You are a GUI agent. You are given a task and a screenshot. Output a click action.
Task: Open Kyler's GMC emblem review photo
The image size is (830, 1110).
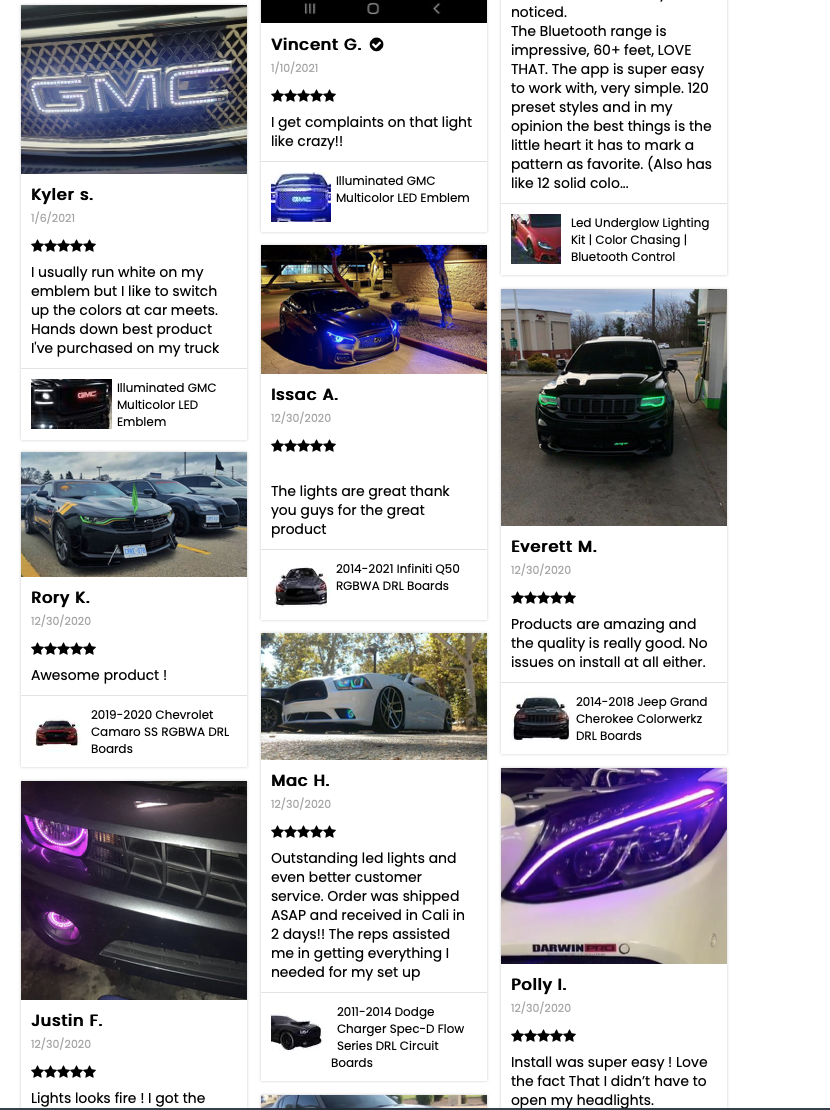pyautogui.click(x=134, y=90)
